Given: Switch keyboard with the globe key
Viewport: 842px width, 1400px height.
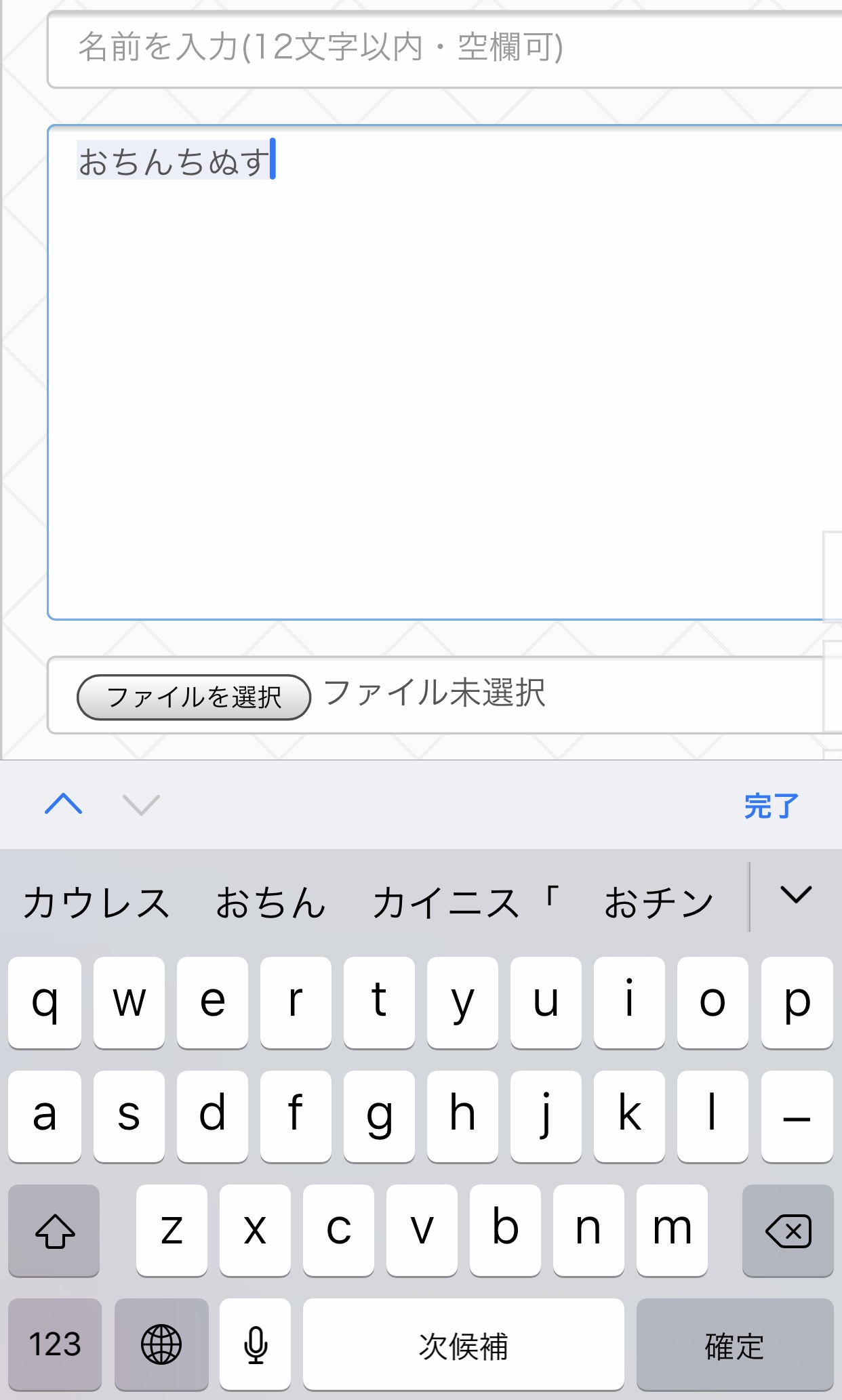Looking at the screenshot, I should pos(161,1345).
